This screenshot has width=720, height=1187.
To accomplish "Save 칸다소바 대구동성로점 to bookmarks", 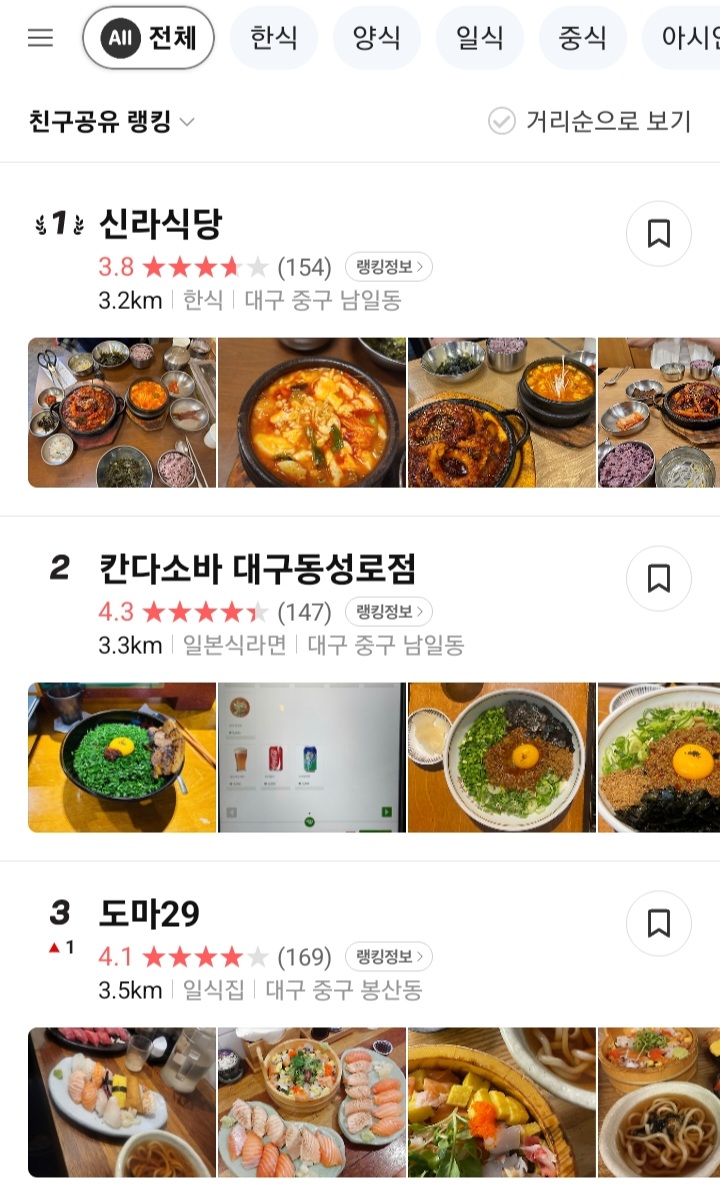I will (658, 579).
